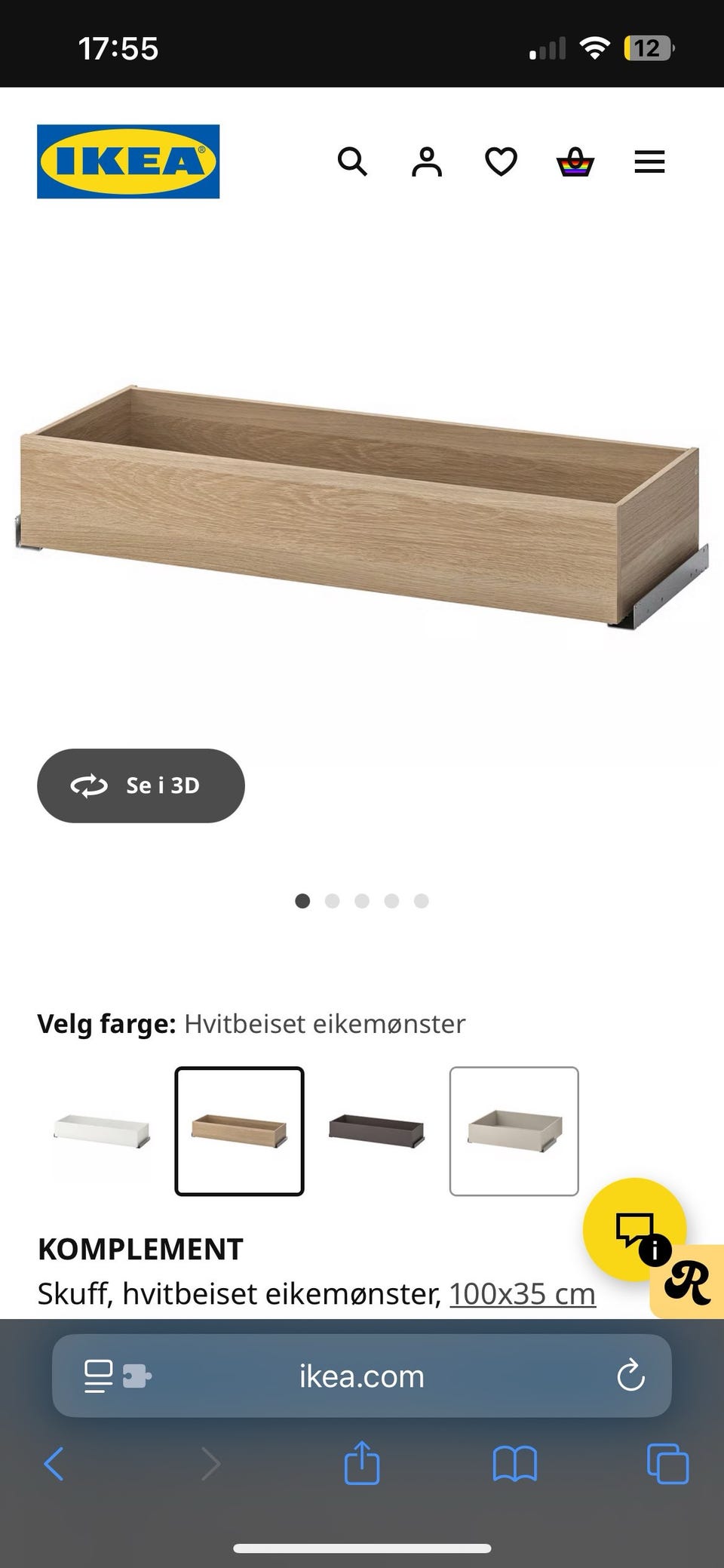Open the search icon
Viewport: 724px width, 1568px height.
tap(352, 161)
